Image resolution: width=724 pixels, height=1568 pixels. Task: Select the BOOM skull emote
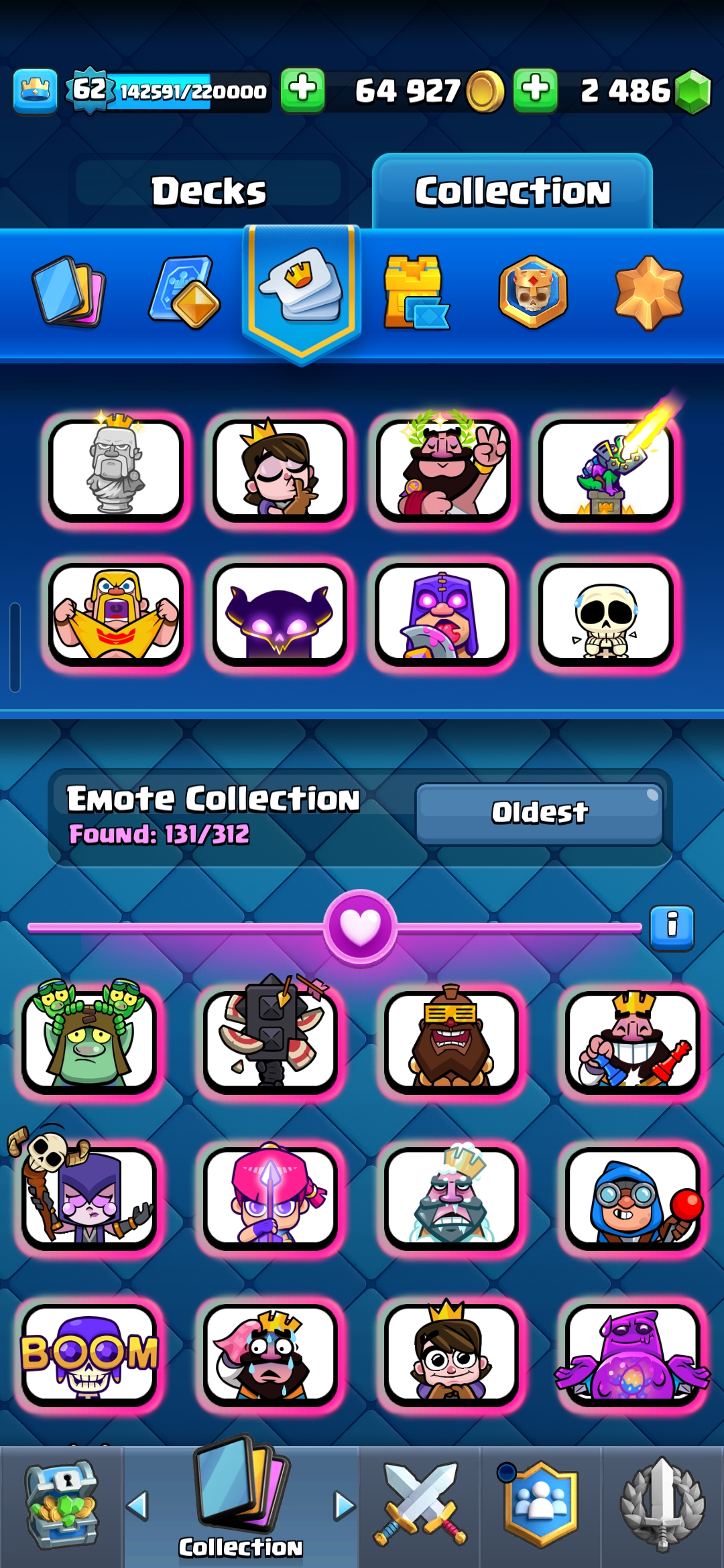(89, 1354)
